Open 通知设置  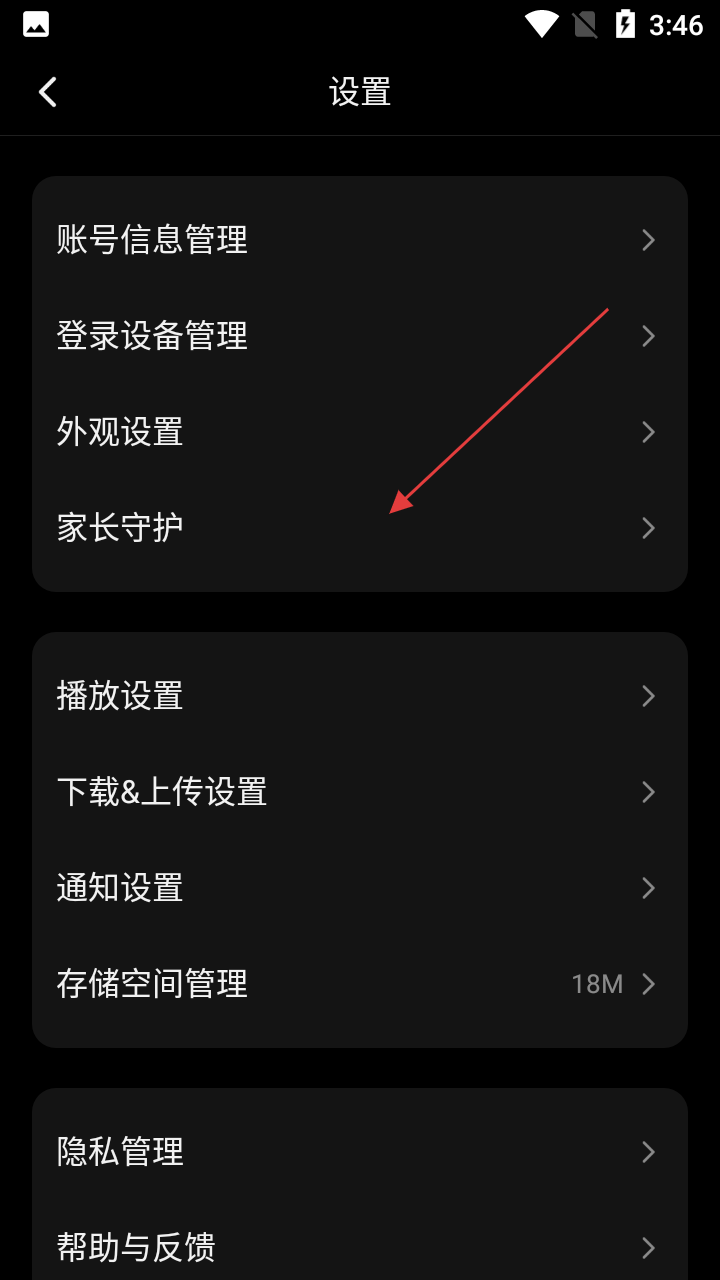click(360, 888)
